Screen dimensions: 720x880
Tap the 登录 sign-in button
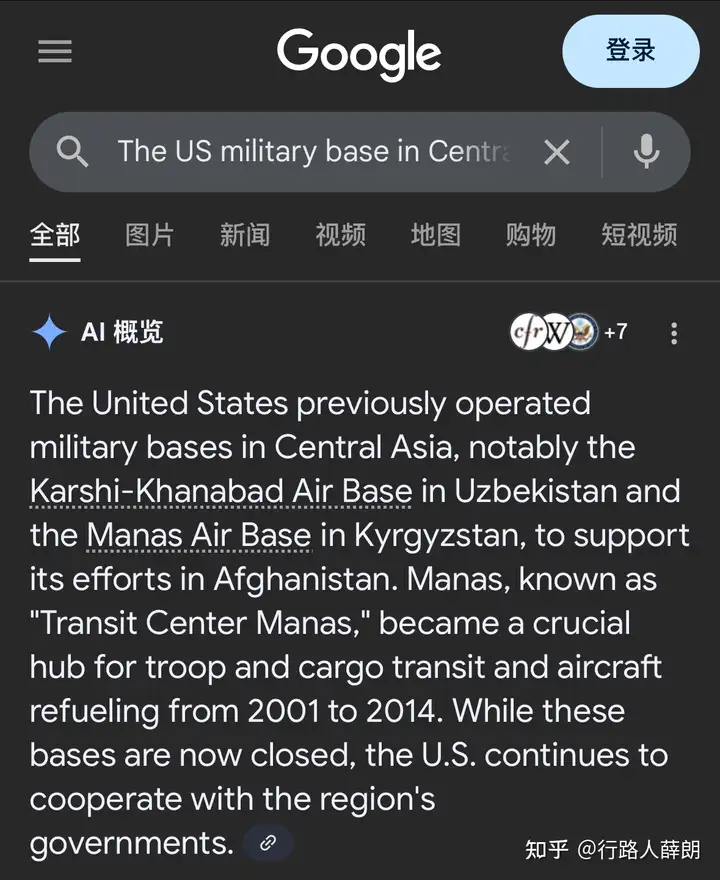pos(630,51)
